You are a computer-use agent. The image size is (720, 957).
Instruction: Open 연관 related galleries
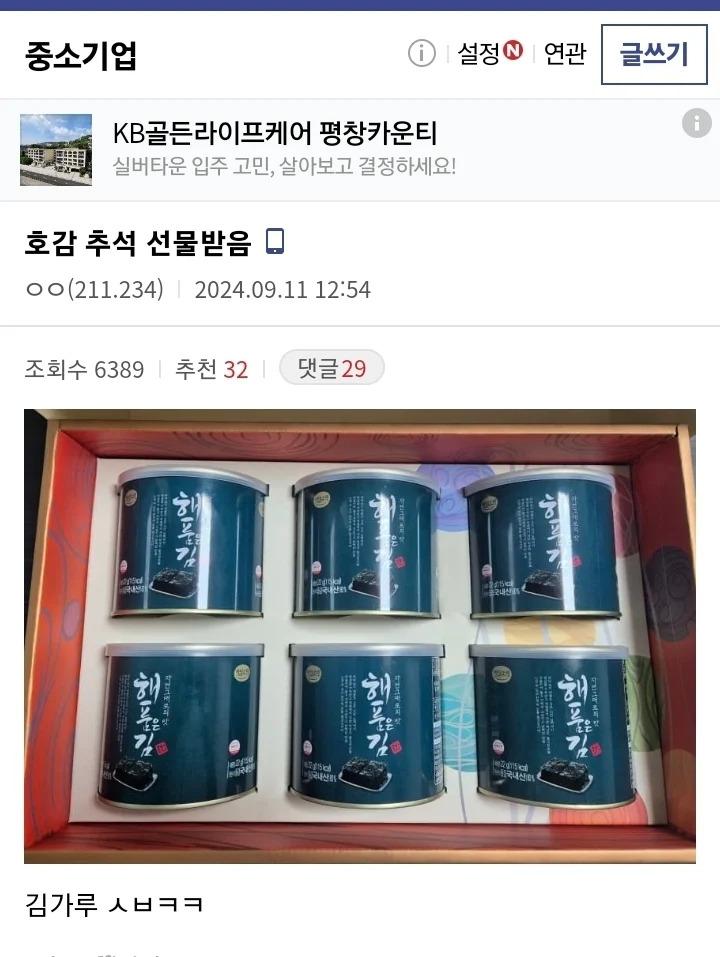pos(565,54)
